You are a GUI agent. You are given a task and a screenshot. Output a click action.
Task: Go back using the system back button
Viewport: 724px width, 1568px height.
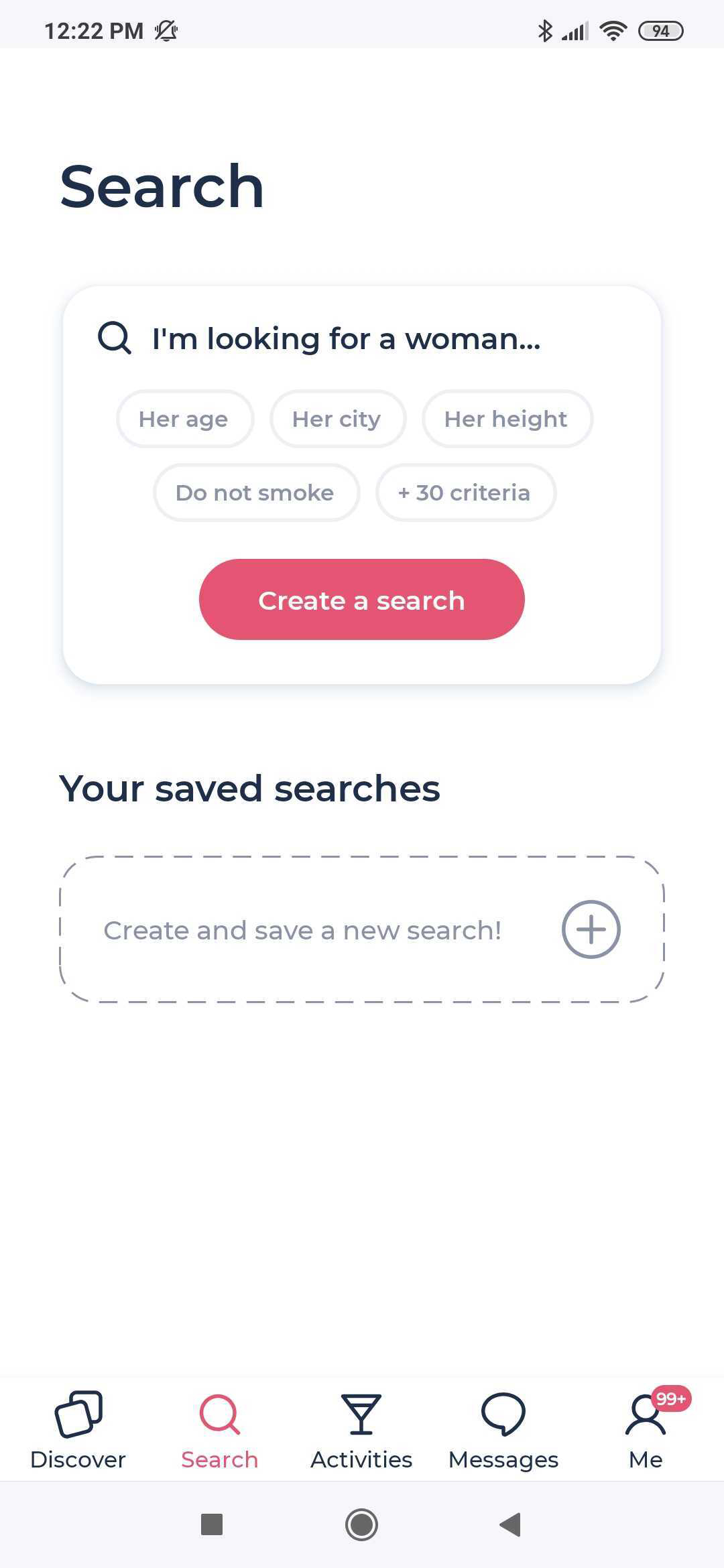511,1524
